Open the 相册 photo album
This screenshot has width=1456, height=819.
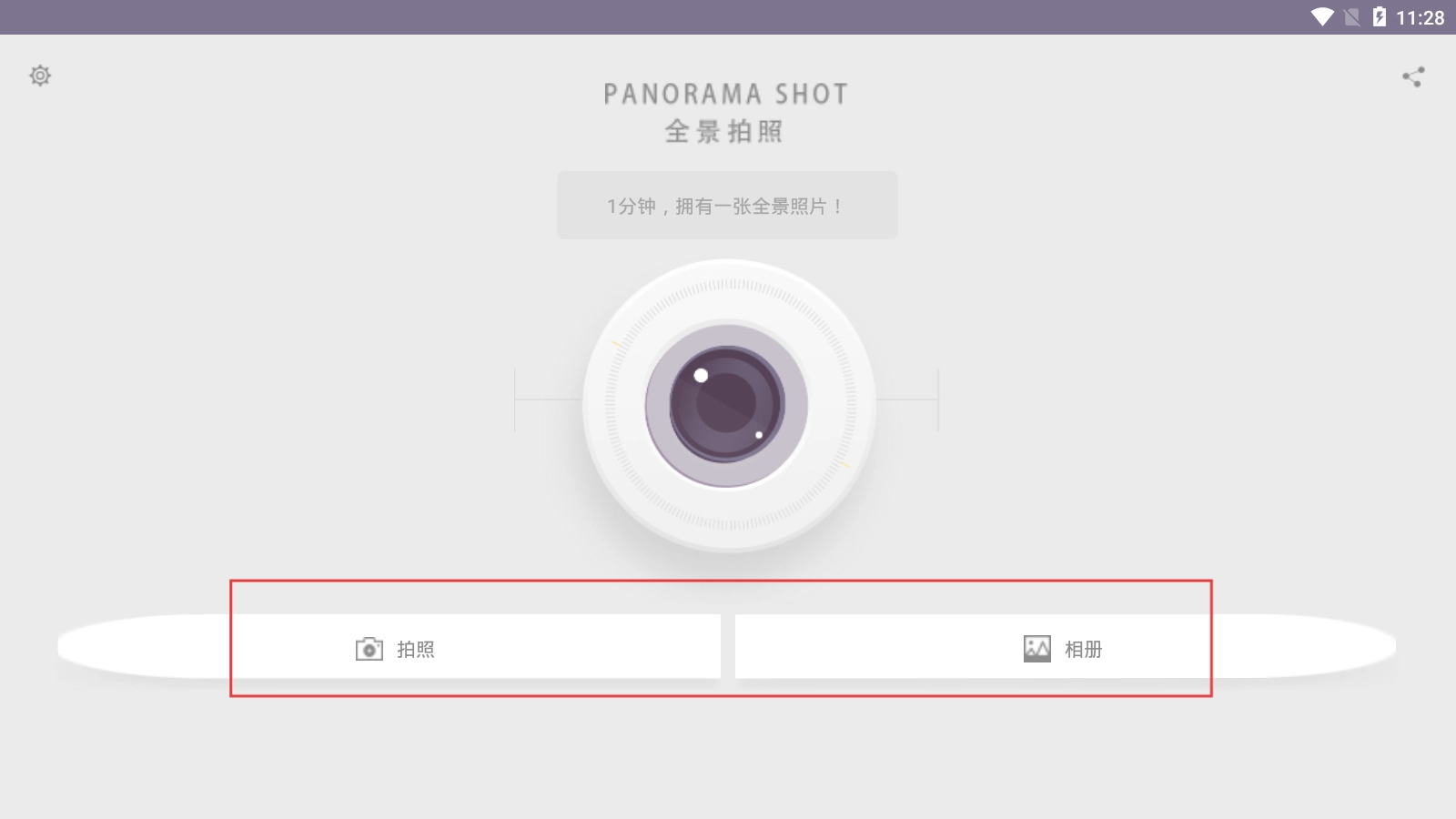1063,648
